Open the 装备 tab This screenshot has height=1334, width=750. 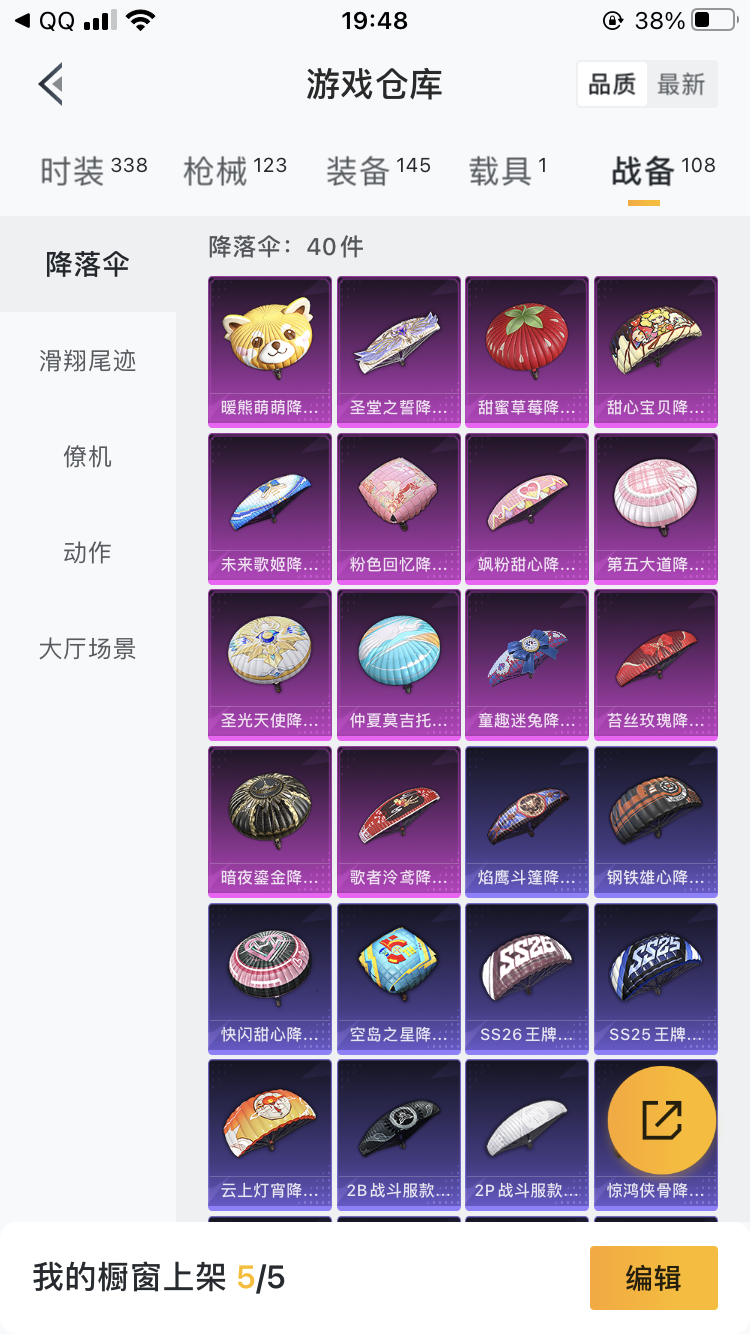378,170
